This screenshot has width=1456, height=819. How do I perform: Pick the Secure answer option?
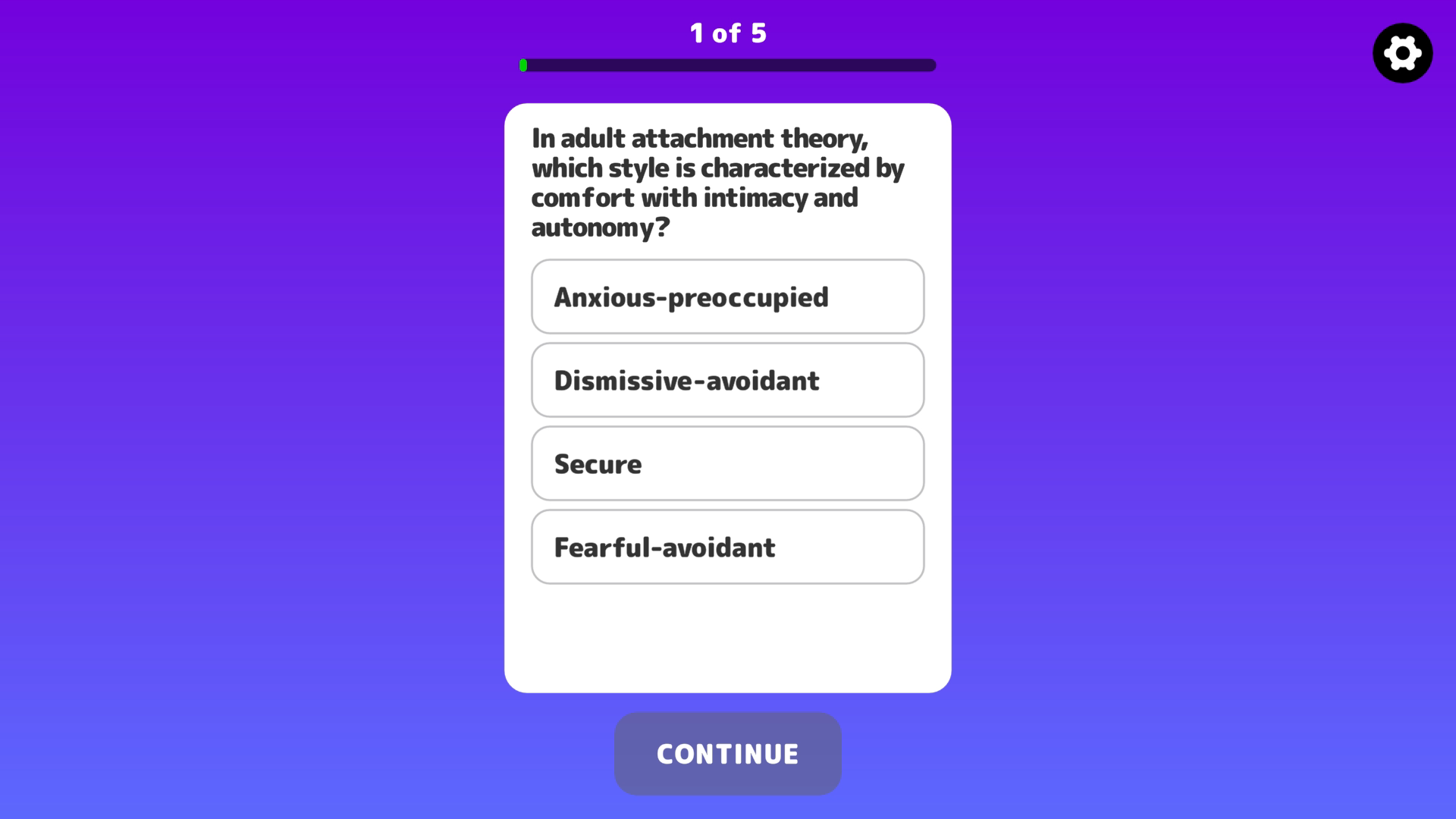[727, 463]
